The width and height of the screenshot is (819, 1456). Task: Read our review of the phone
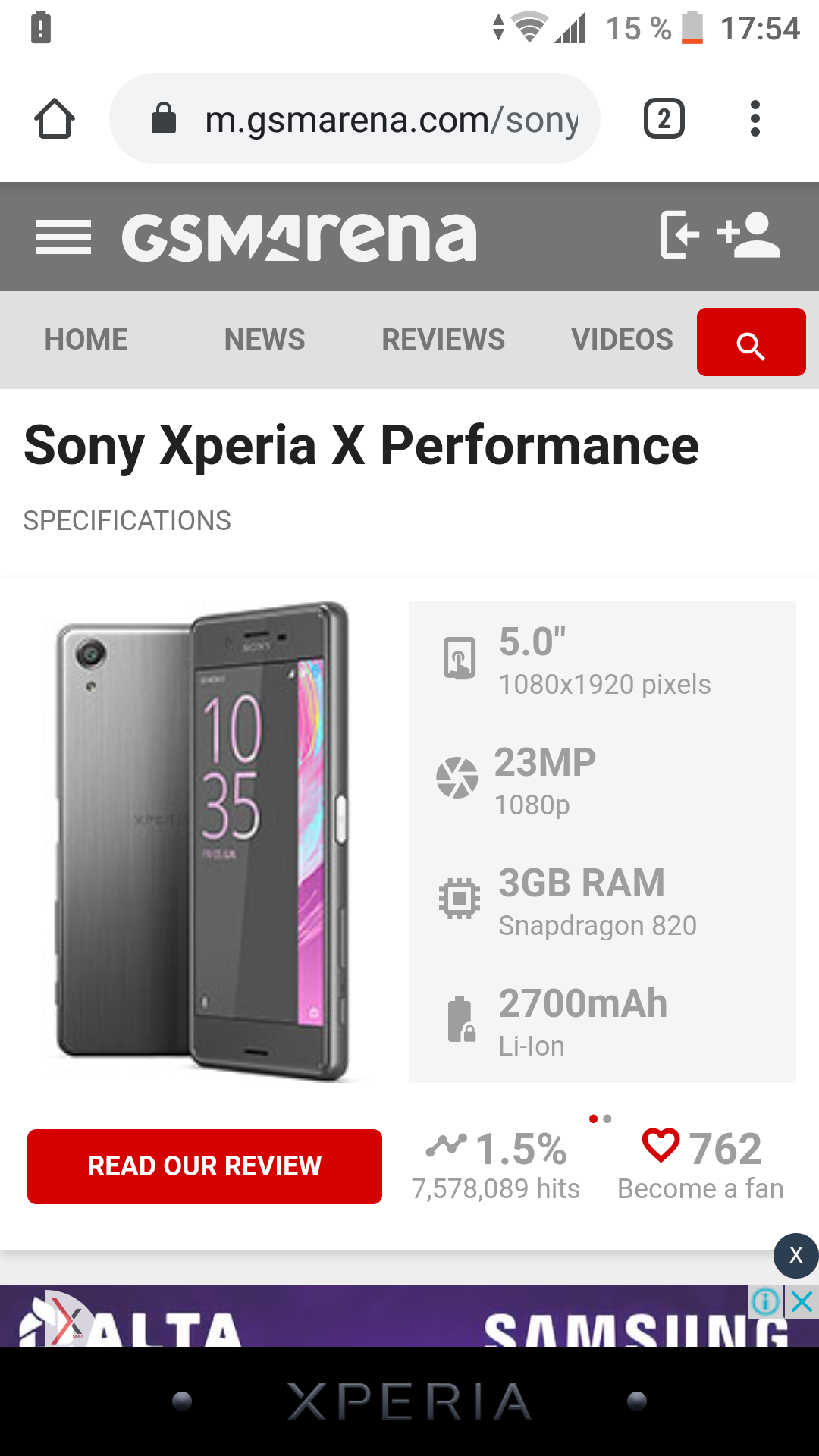(x=205, y=1166)
